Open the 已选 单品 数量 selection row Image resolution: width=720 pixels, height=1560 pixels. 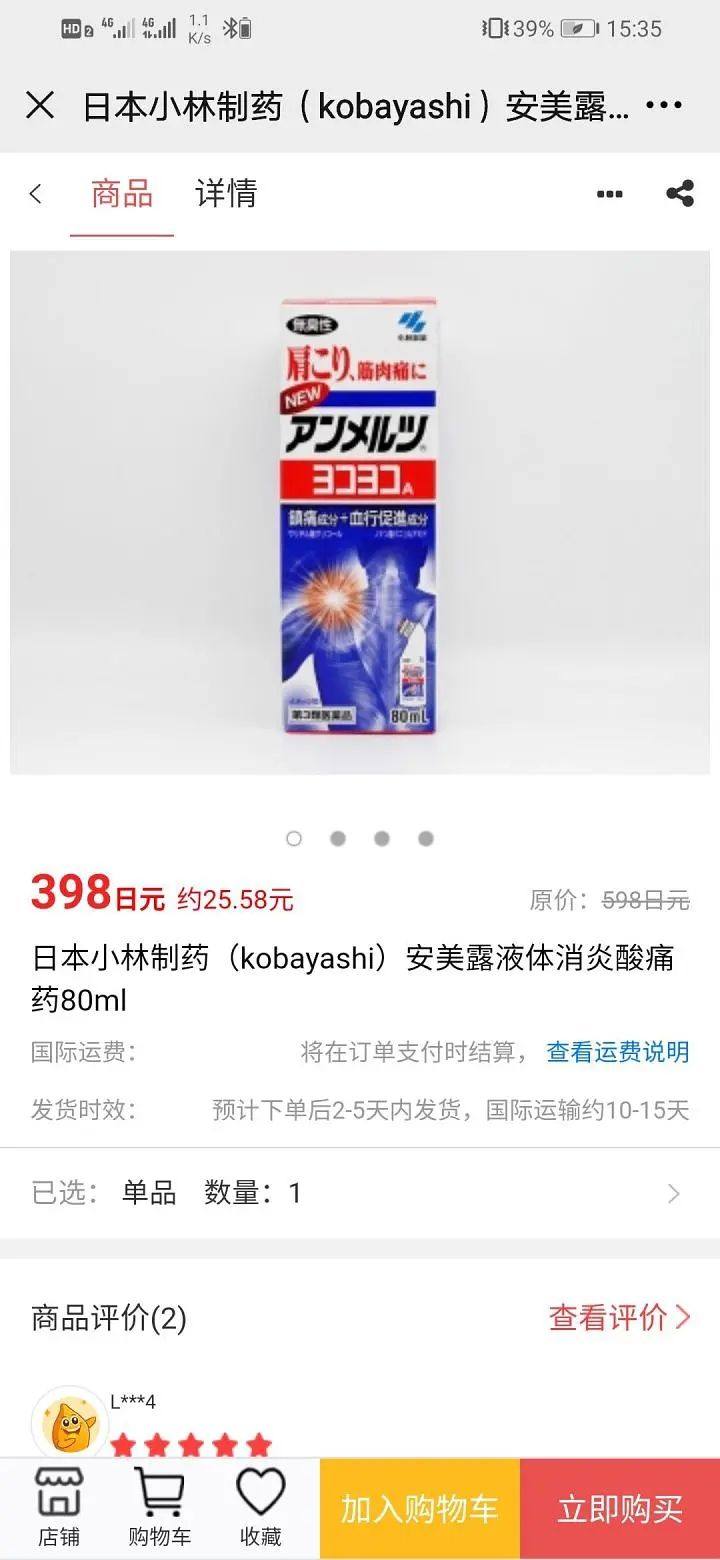(360, 1193)
